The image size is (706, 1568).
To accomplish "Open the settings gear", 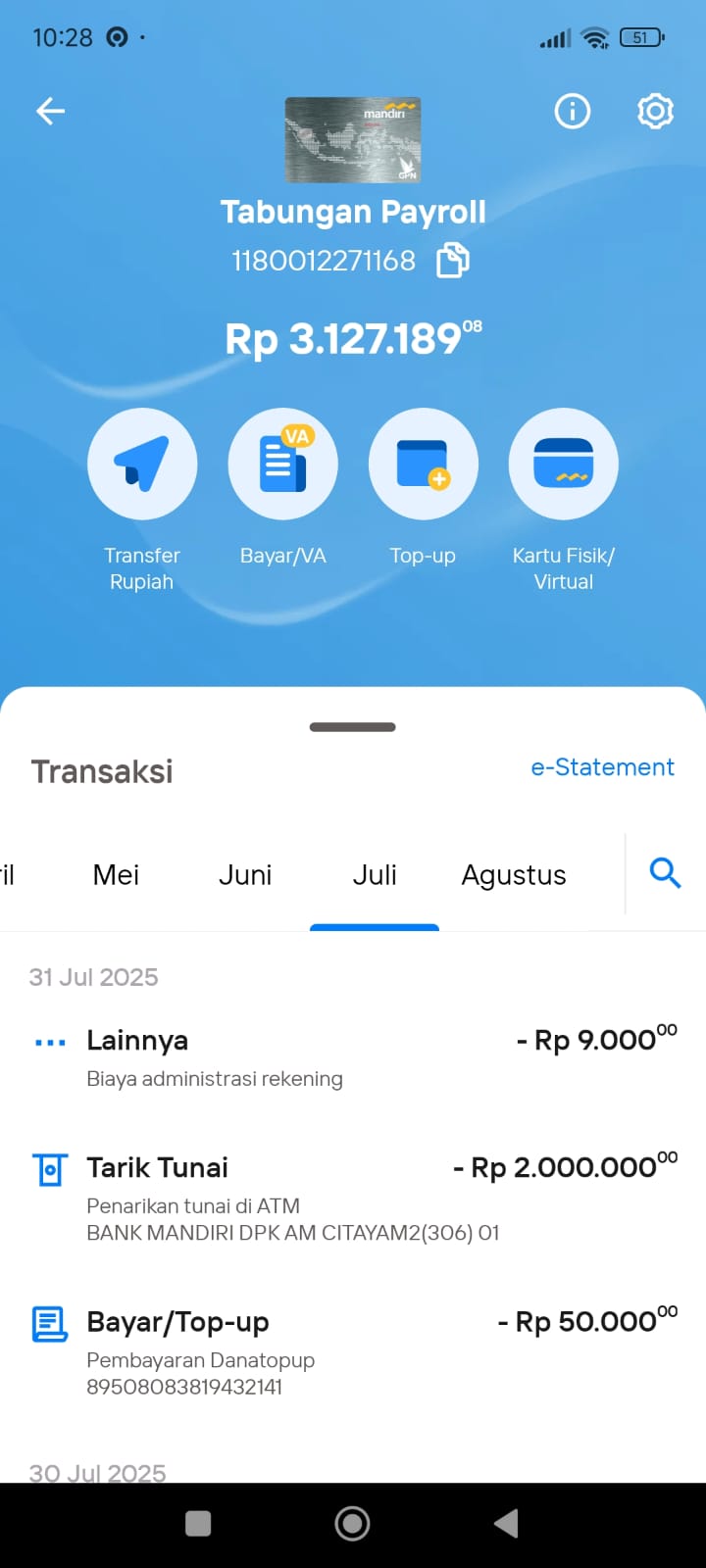I will [655, 112].
